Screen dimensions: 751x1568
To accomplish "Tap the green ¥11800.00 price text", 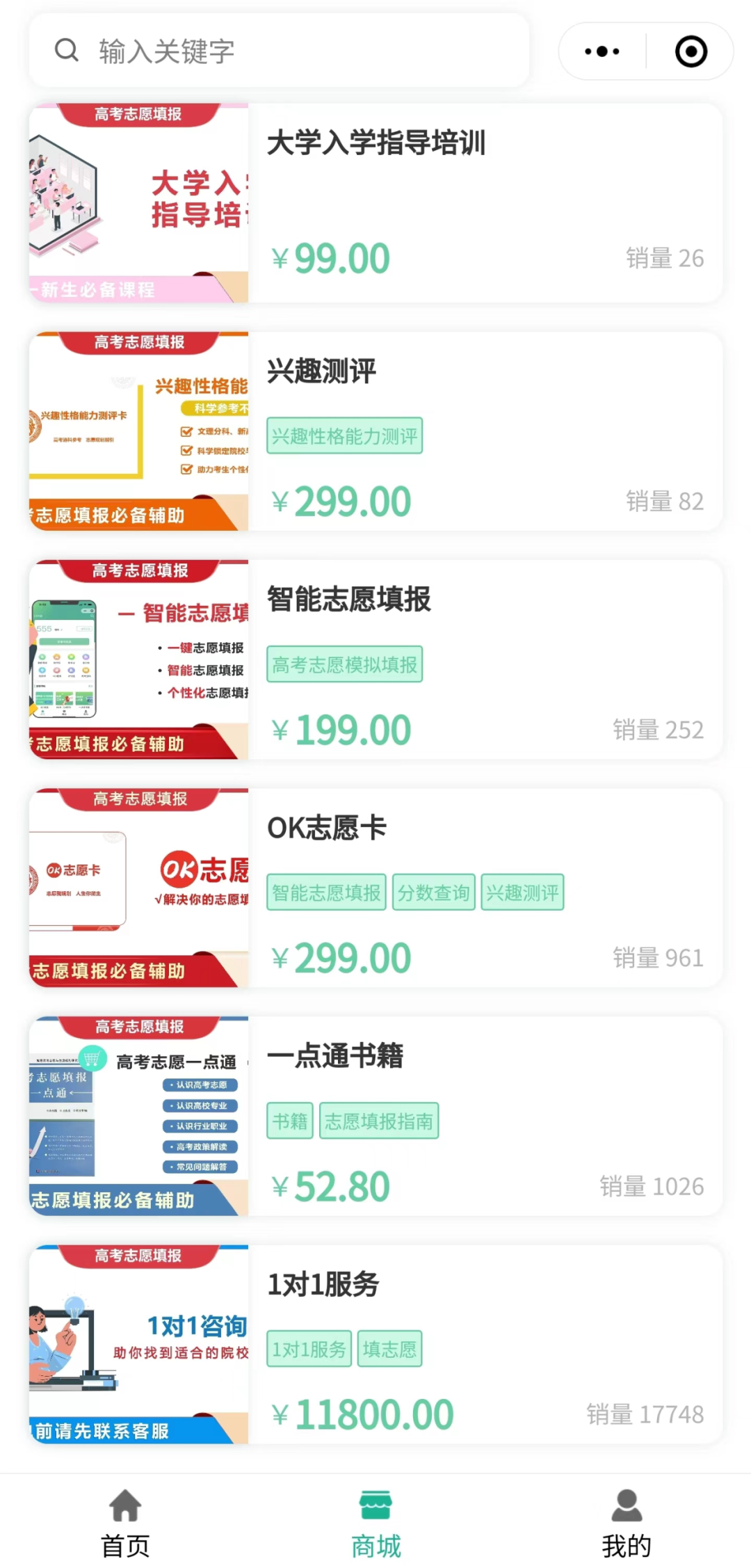I will [x=362, y=1412].
